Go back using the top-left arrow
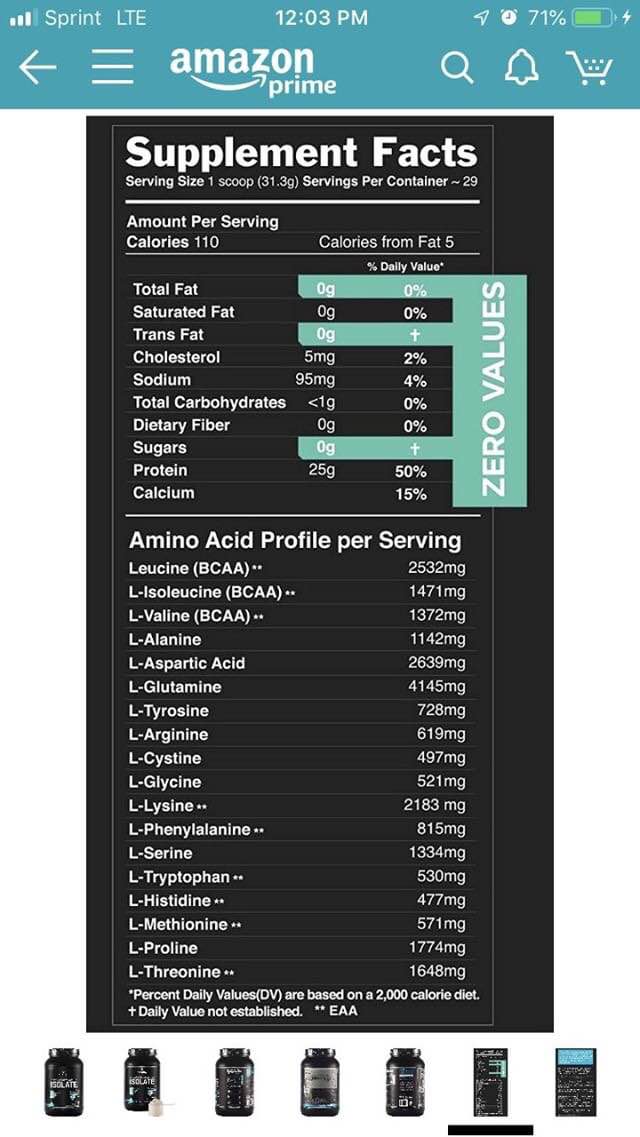 click(38, 68)
